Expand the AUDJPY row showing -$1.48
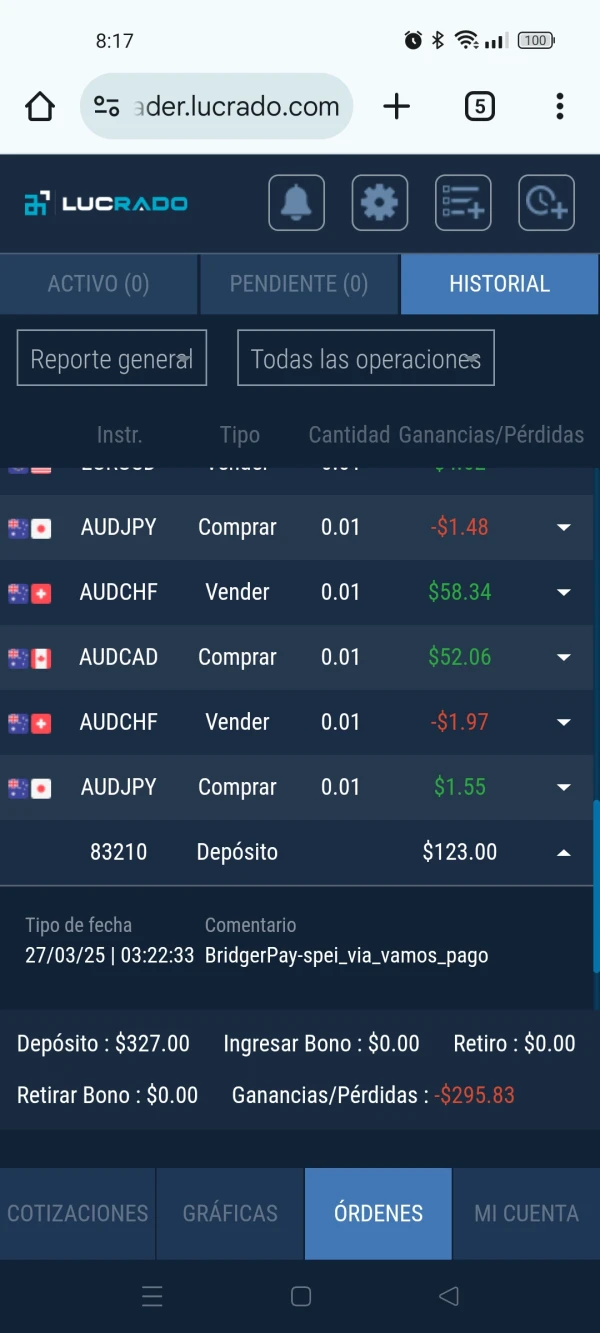The height and width of the screenshot is (1333, 600). point(564,527)
